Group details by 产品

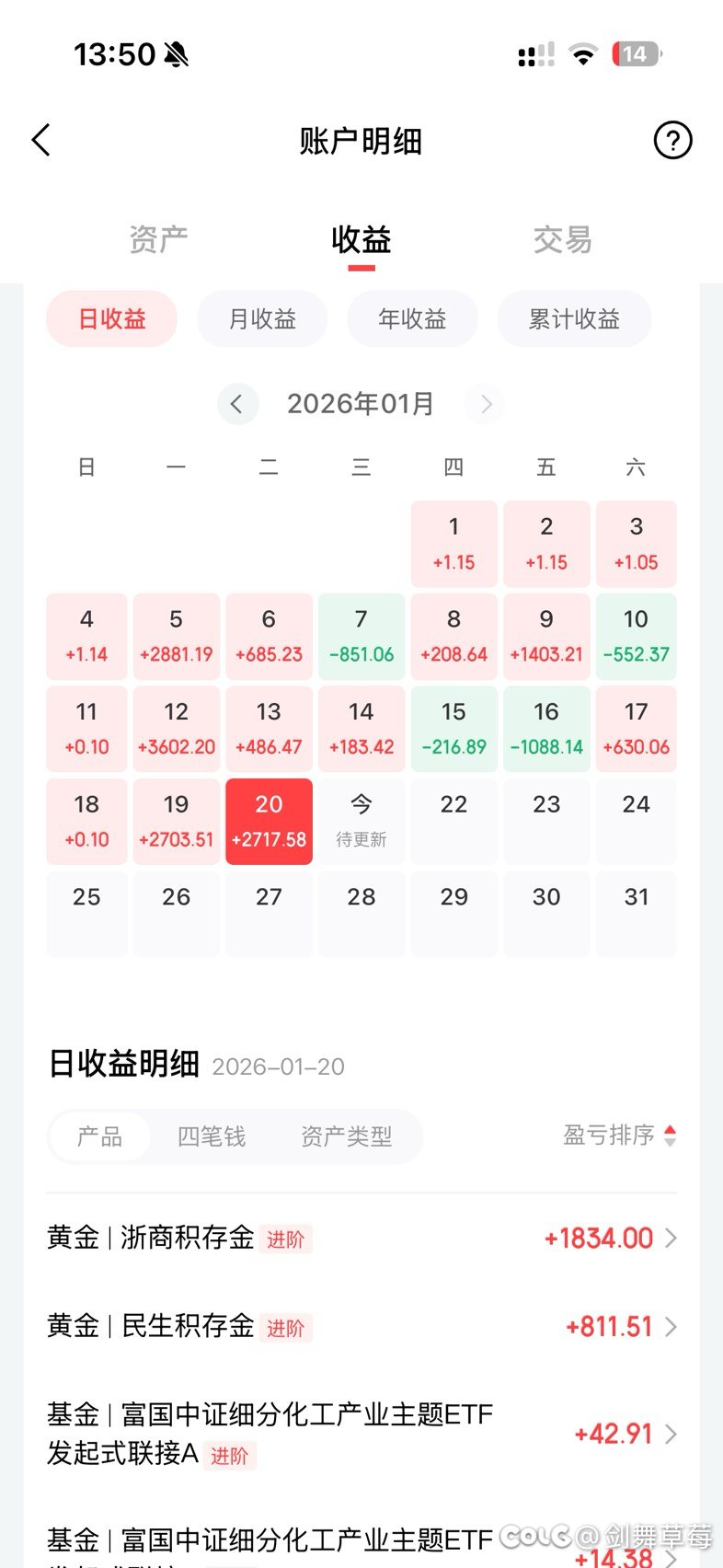pyautogui.click(x=99, y=1136)
